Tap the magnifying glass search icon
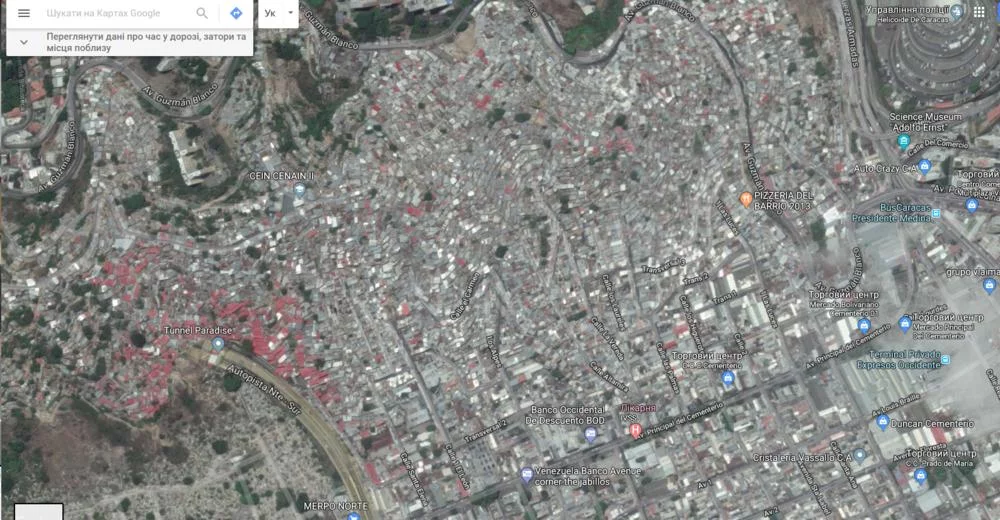 [202, 13]
